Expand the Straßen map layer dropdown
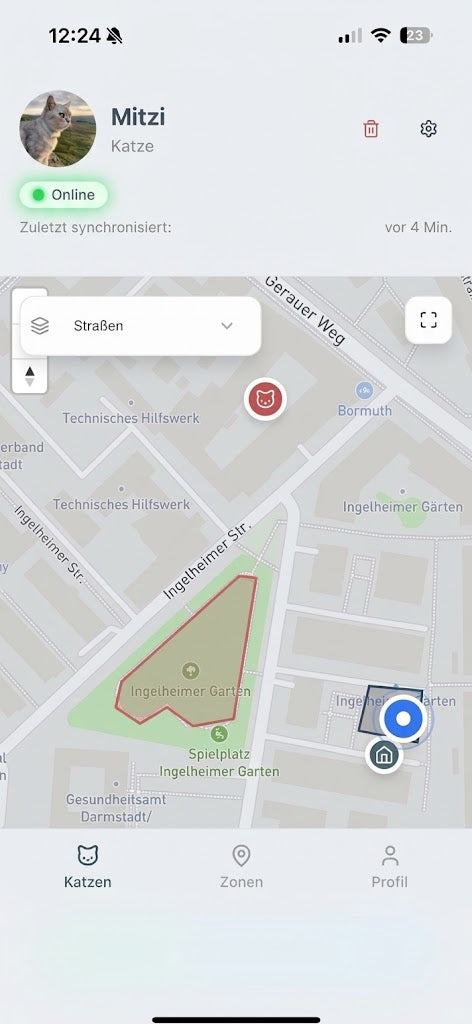 coord(140,326)
